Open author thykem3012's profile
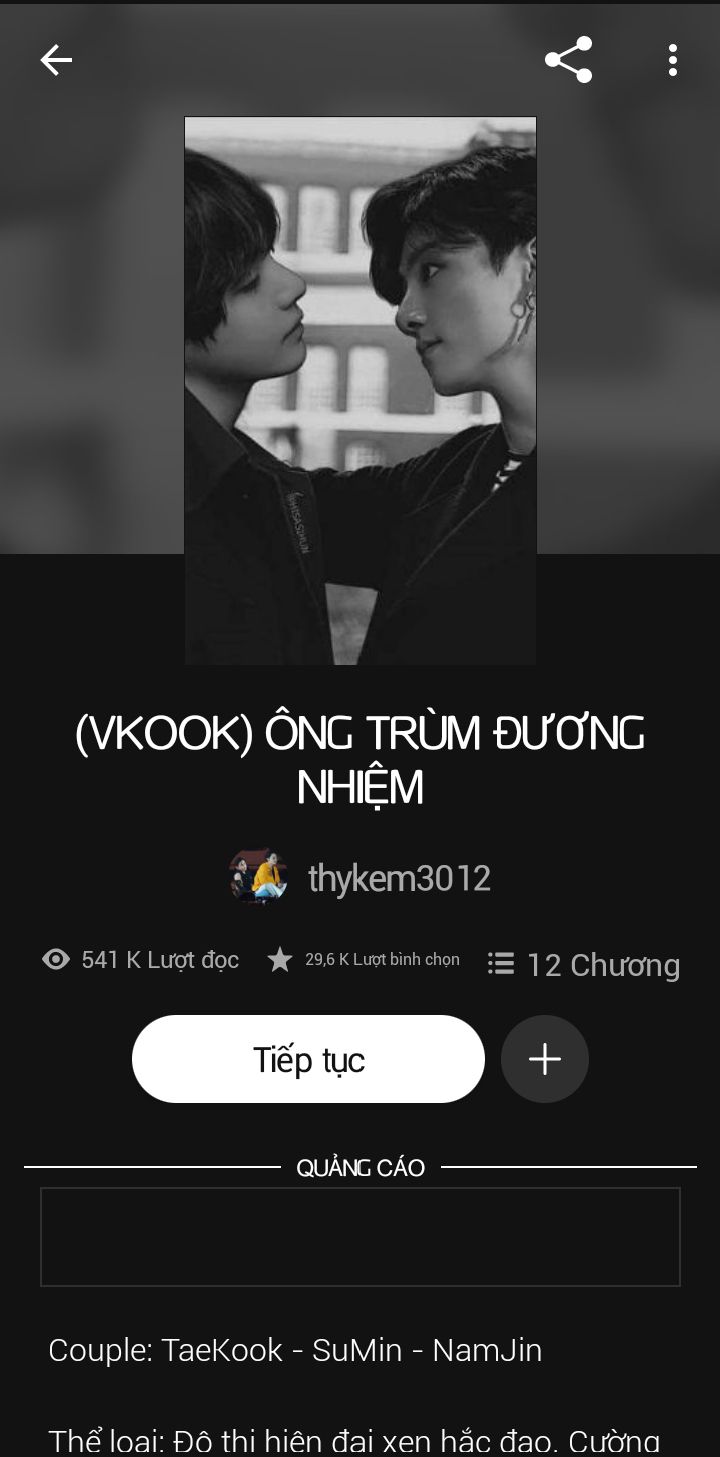 [x=360, y=878]
